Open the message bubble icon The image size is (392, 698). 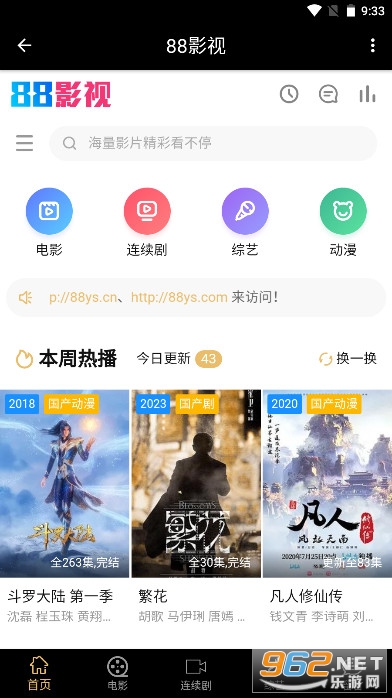(328, 94)
